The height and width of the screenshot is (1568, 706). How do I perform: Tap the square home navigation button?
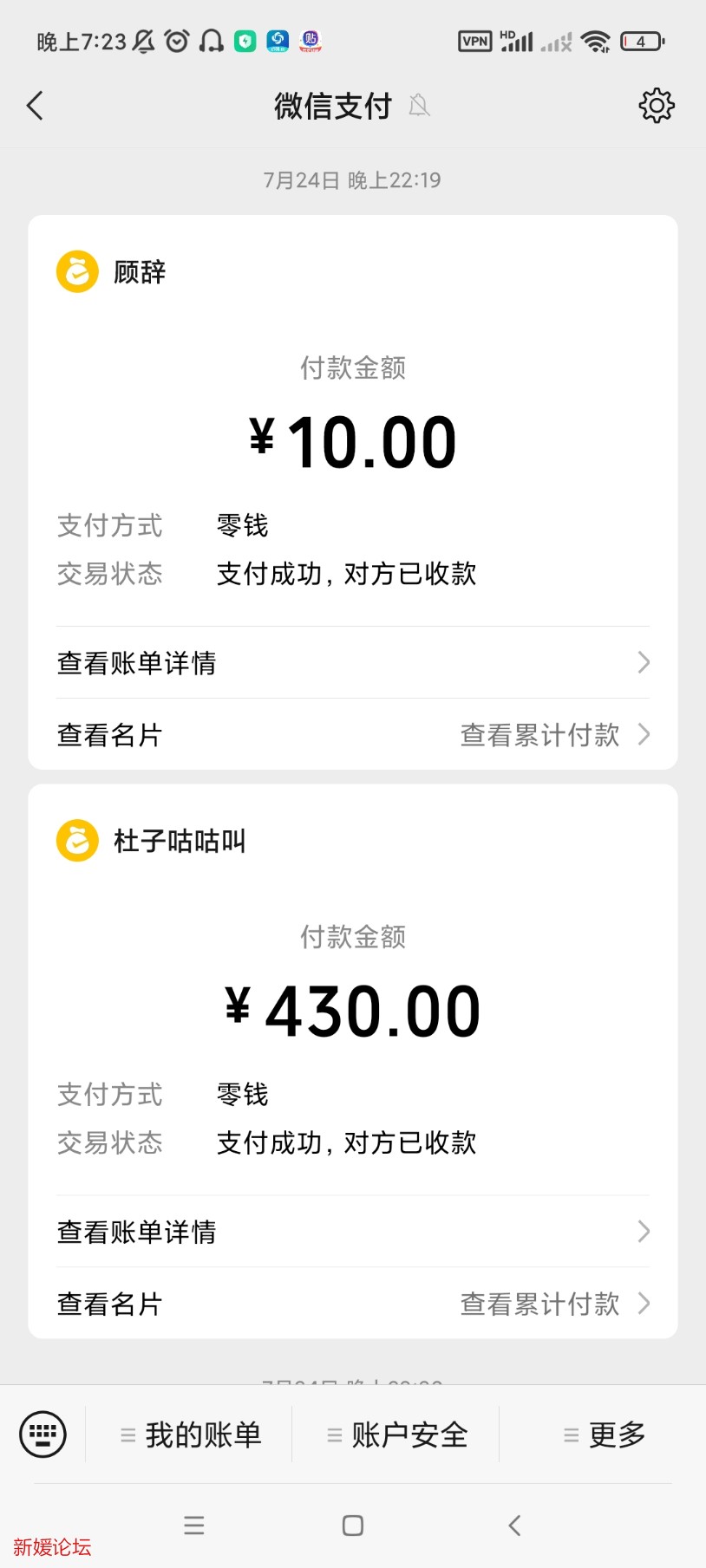tap(351, 1526)
